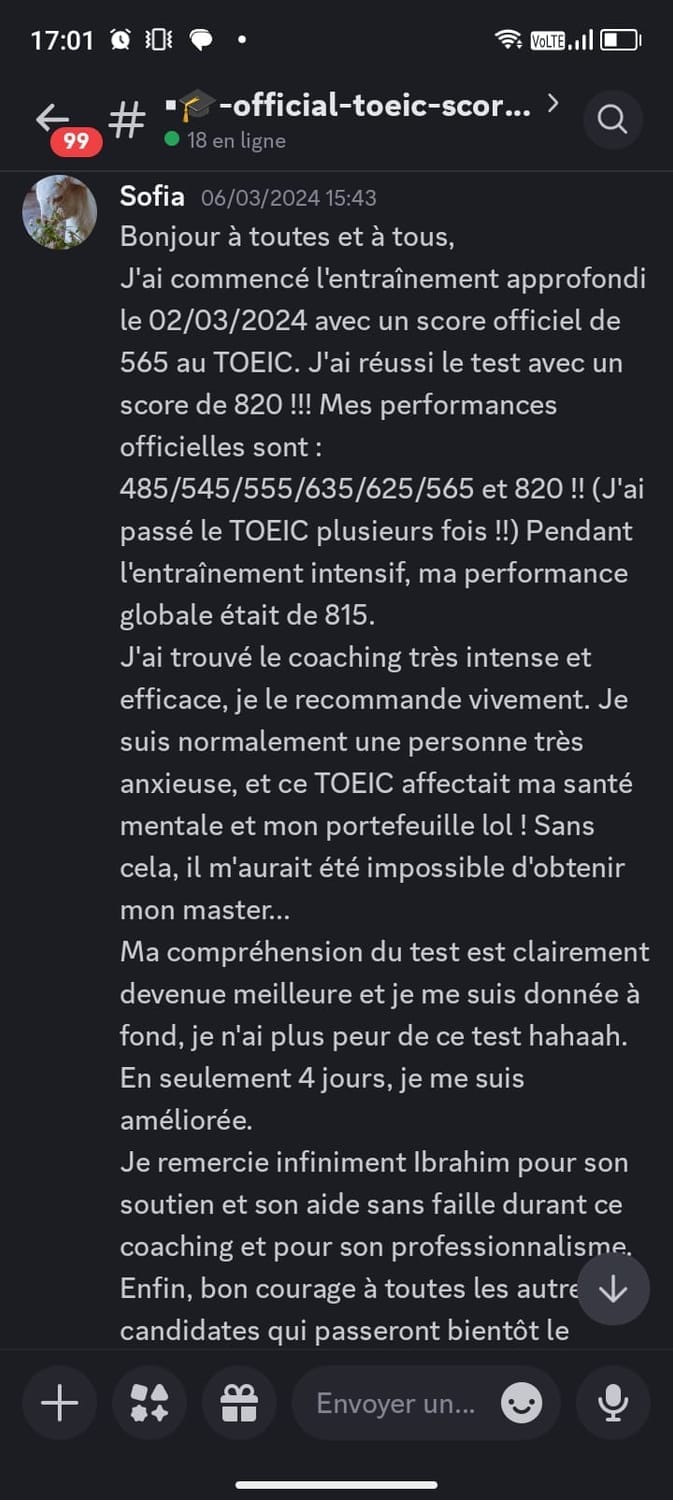This screenshot has width=673, height=1500.
Task: Jump to latest messages with down arrow
Action: point(612,1290)
